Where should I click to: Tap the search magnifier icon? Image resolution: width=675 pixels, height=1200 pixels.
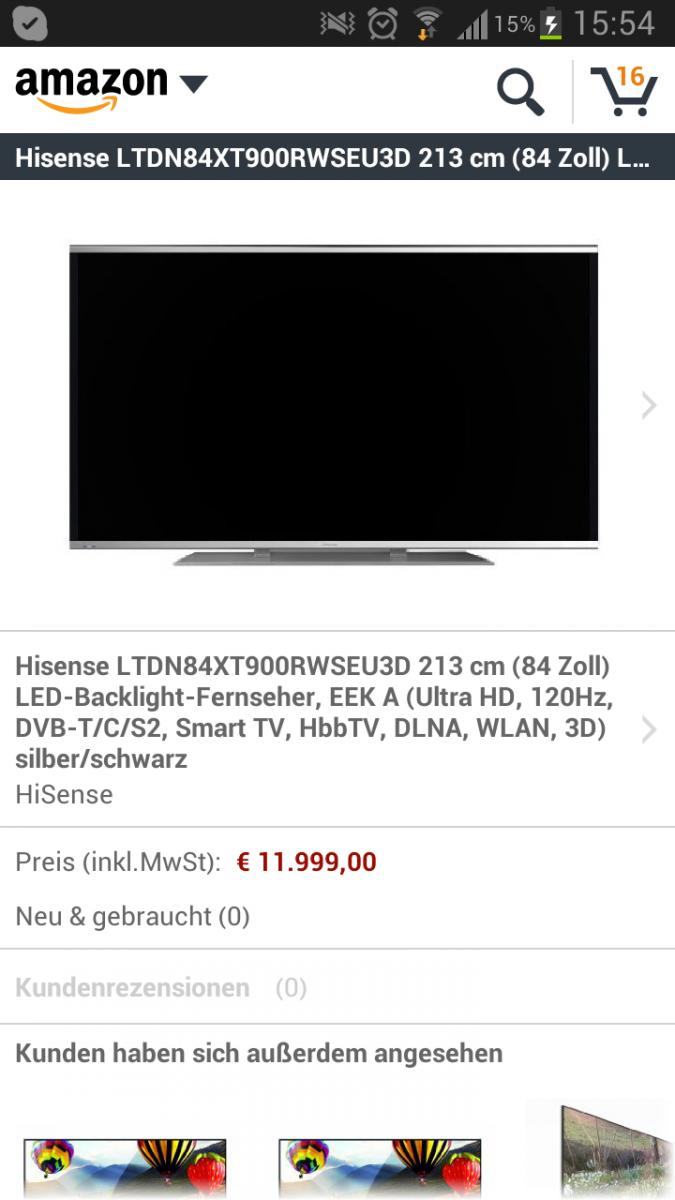tap(520, 92)
